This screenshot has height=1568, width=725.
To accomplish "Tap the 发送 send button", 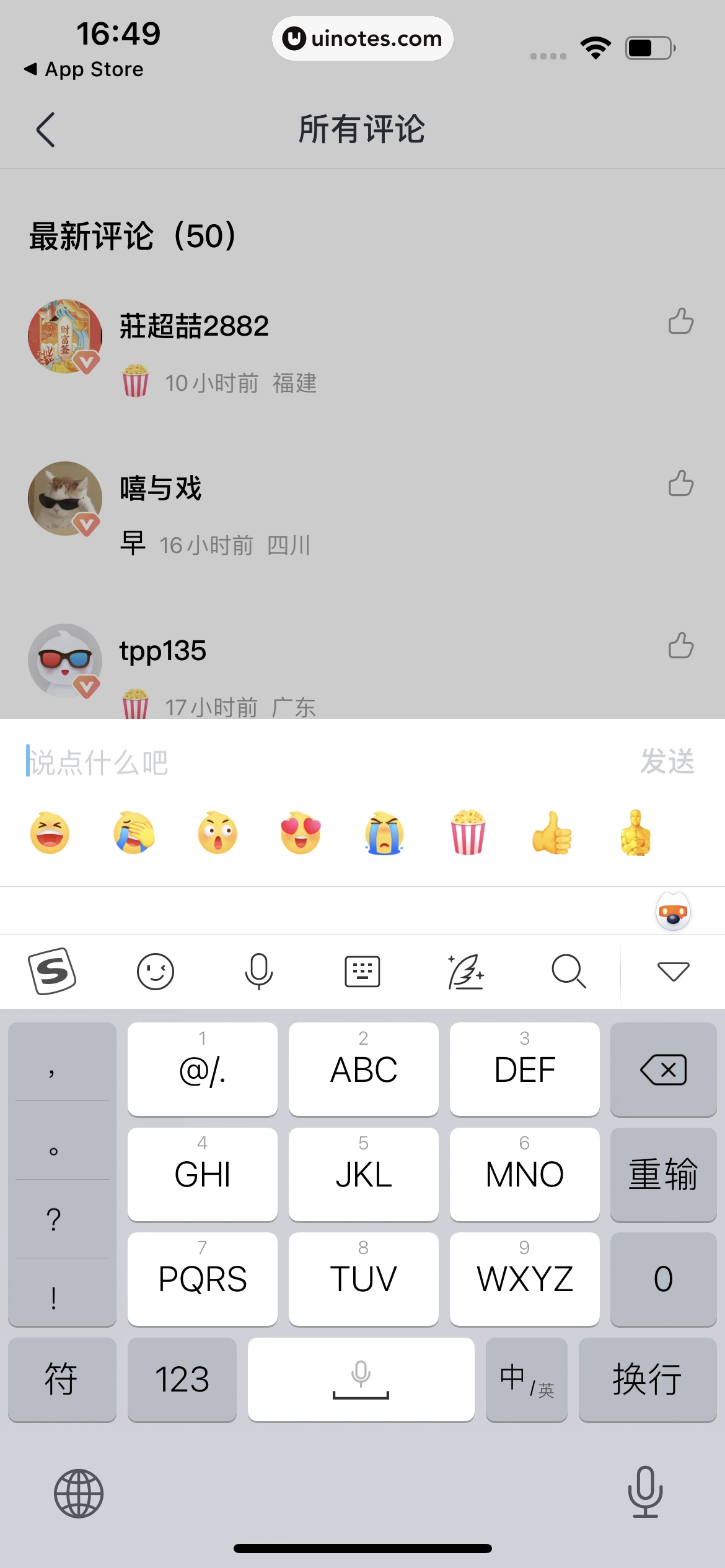I will pos(667,762).
